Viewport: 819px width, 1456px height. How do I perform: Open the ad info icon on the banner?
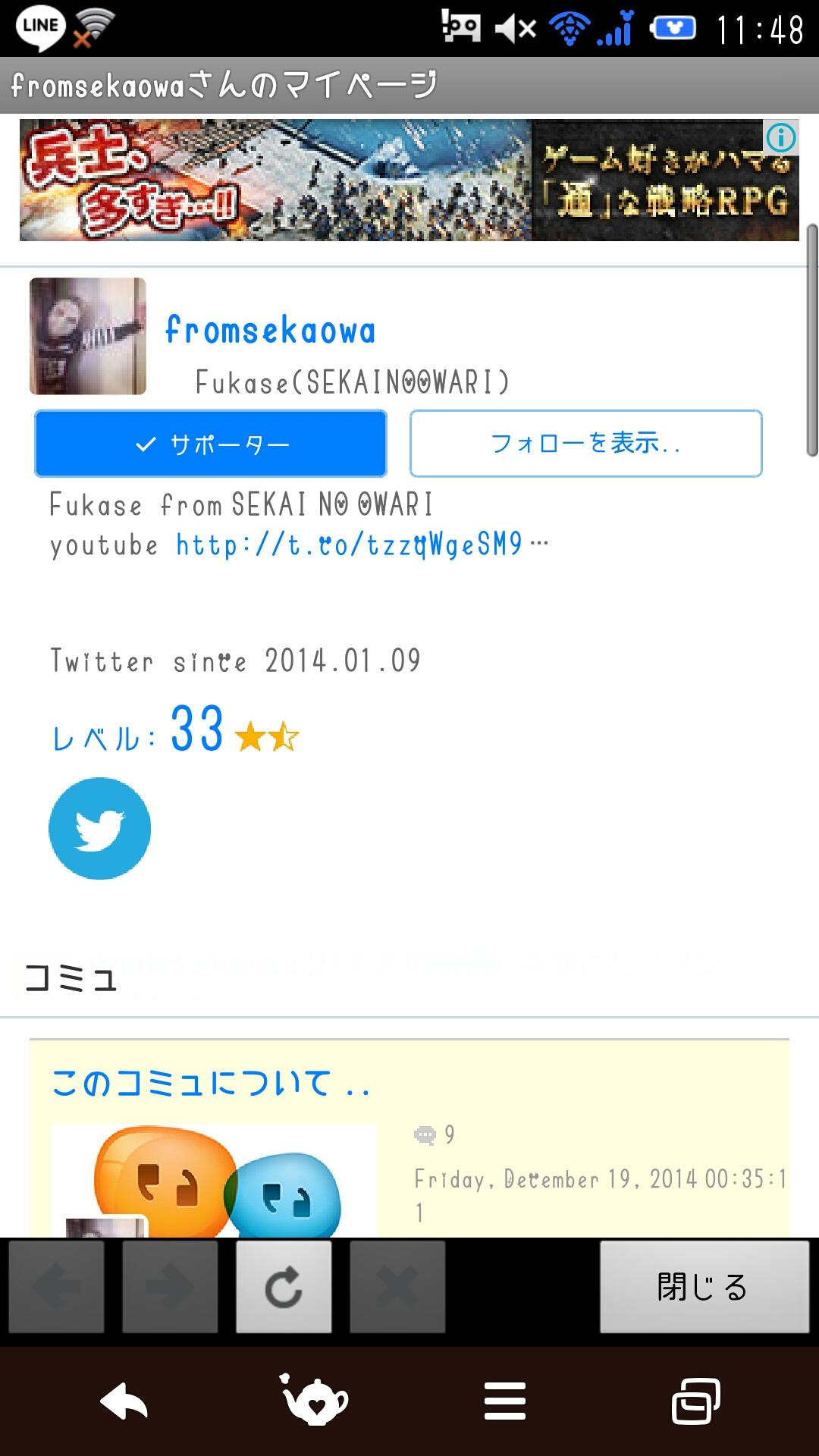coord(780,138)
